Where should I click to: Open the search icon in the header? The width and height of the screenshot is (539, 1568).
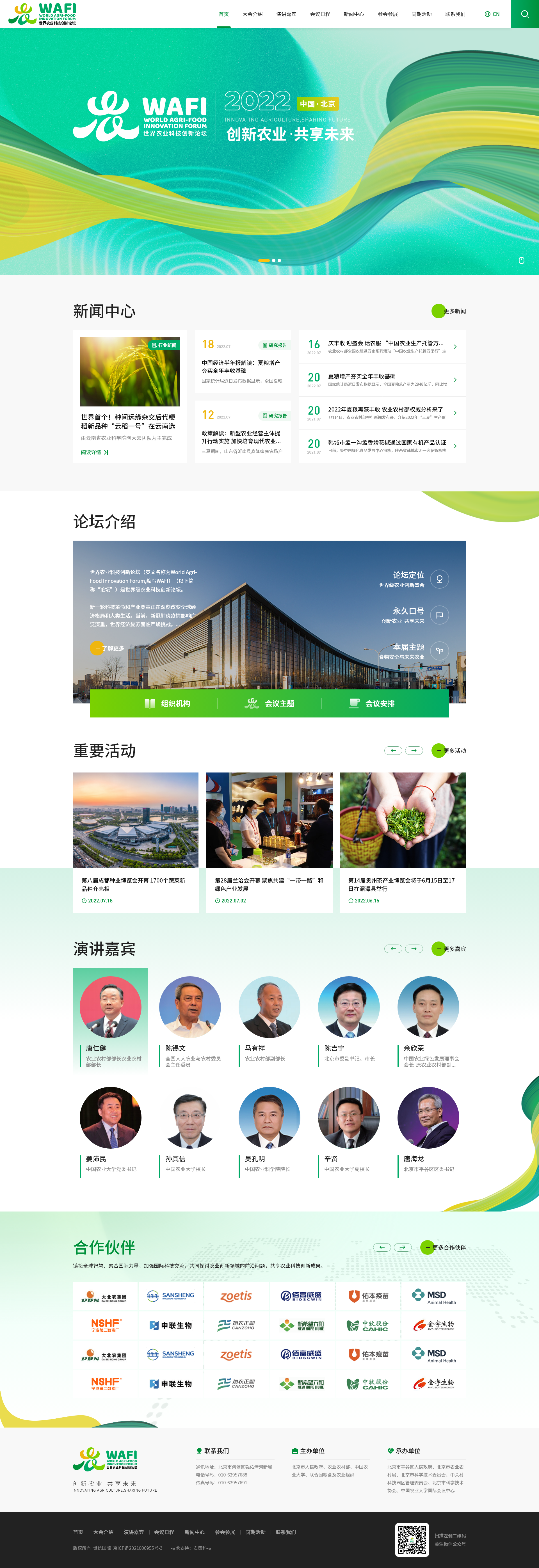pos(524,14)
